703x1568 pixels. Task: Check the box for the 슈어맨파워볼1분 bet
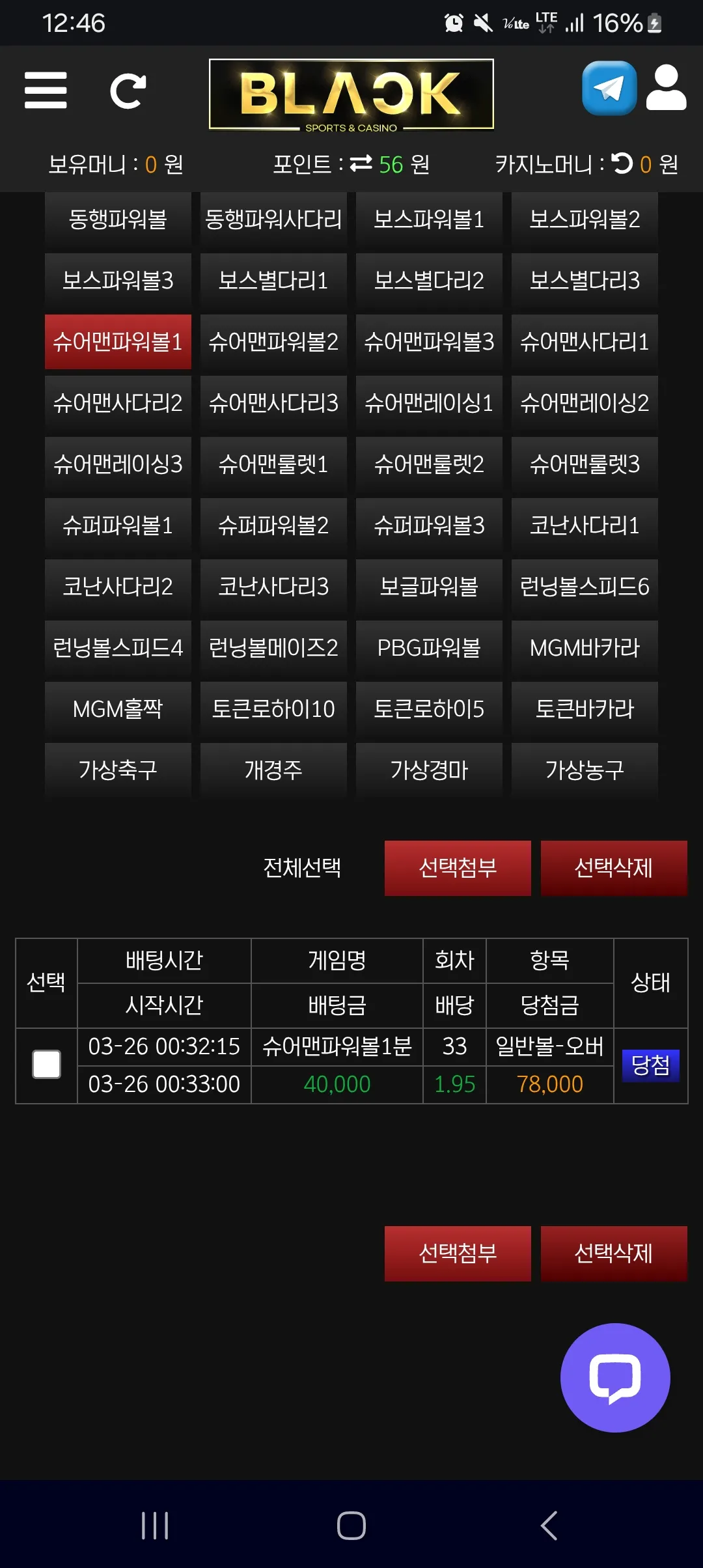47,1064
